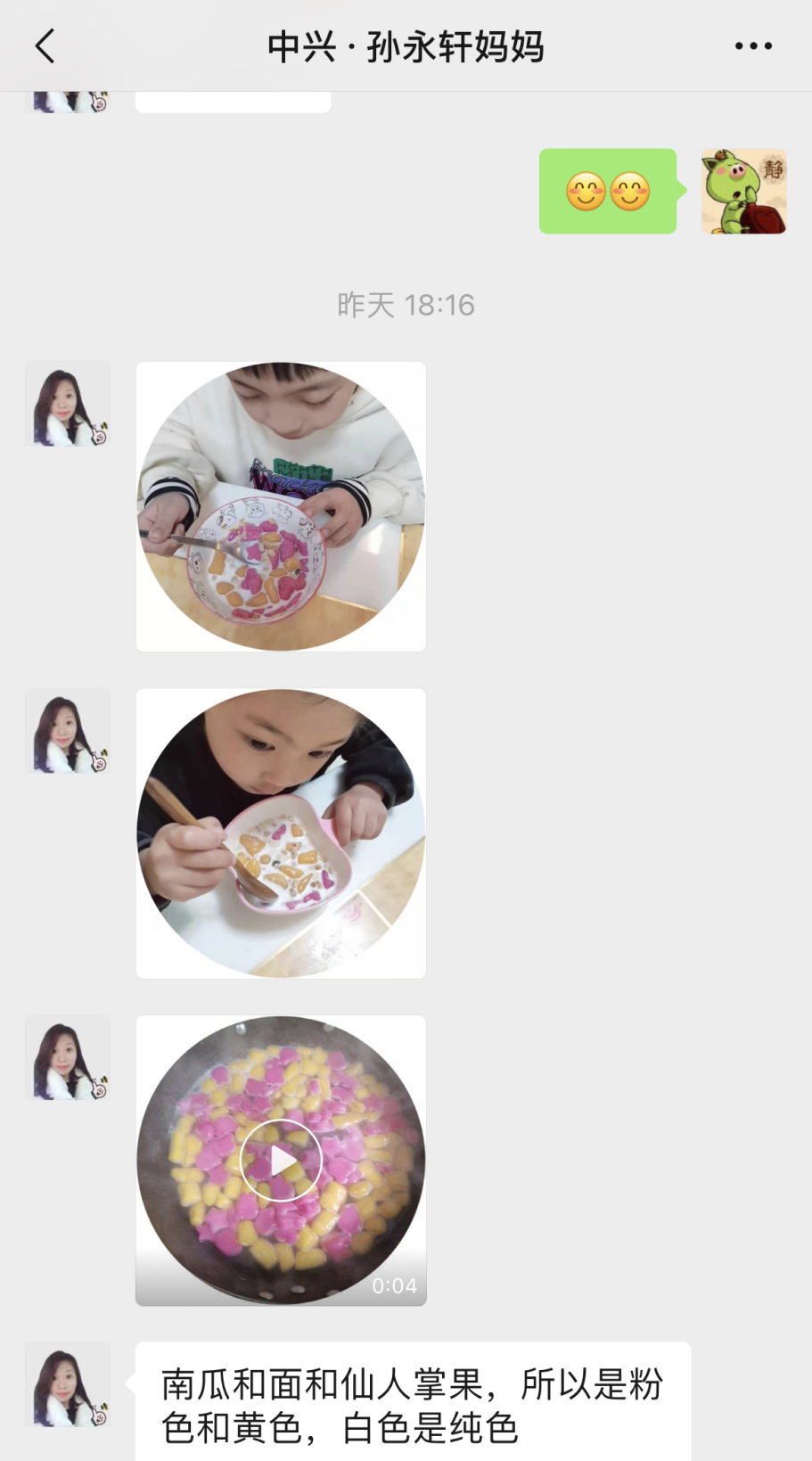The height and width of the screenshot is (1461, 812).
Task: Open the photo of boy in white sweater
Action: [281, 505]
